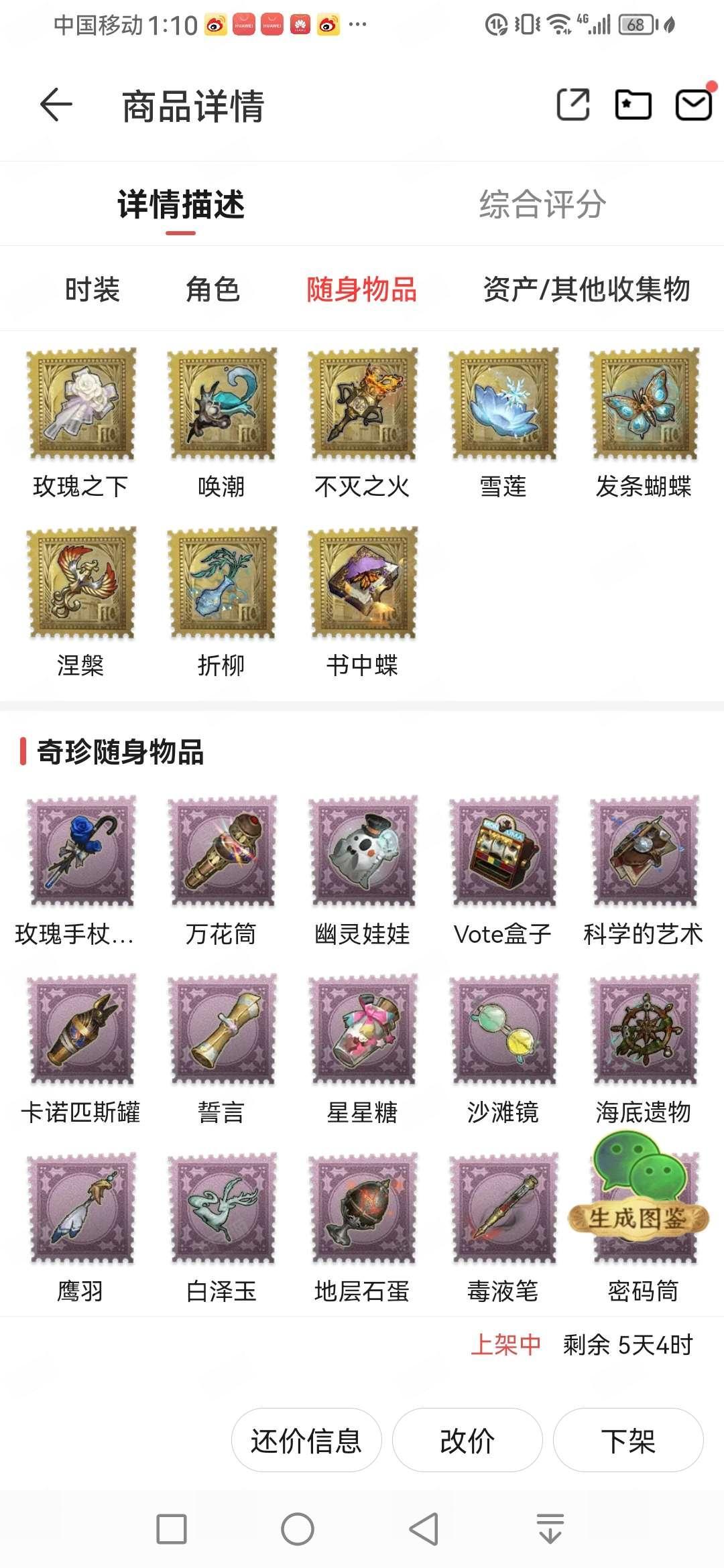The height and width of the screenshot is (1568, 724).
Task: Tap 改价 to change the price
Action: click(467, 1440)
